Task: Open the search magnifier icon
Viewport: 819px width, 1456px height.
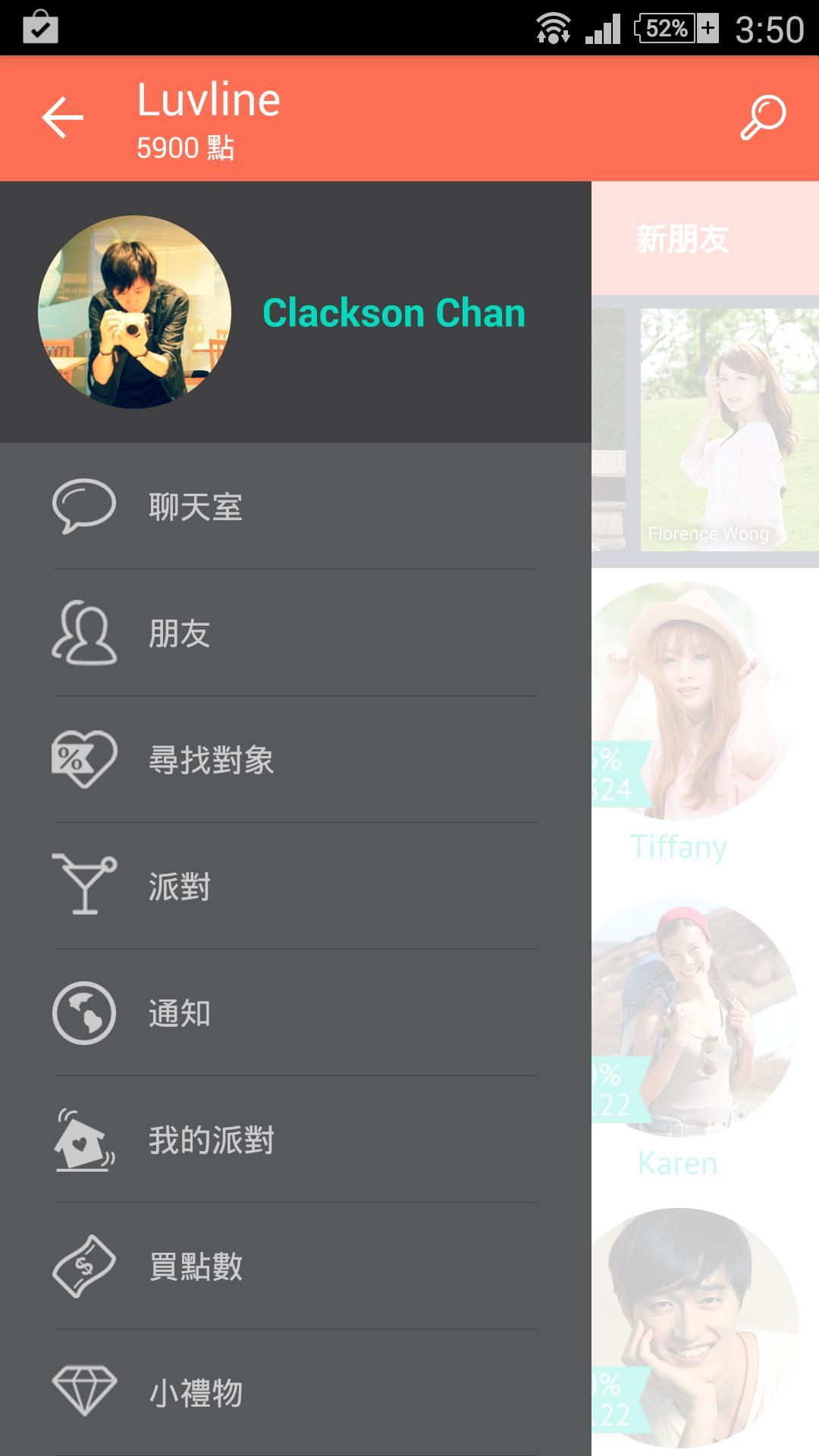Action: click(x=762, y=118)
